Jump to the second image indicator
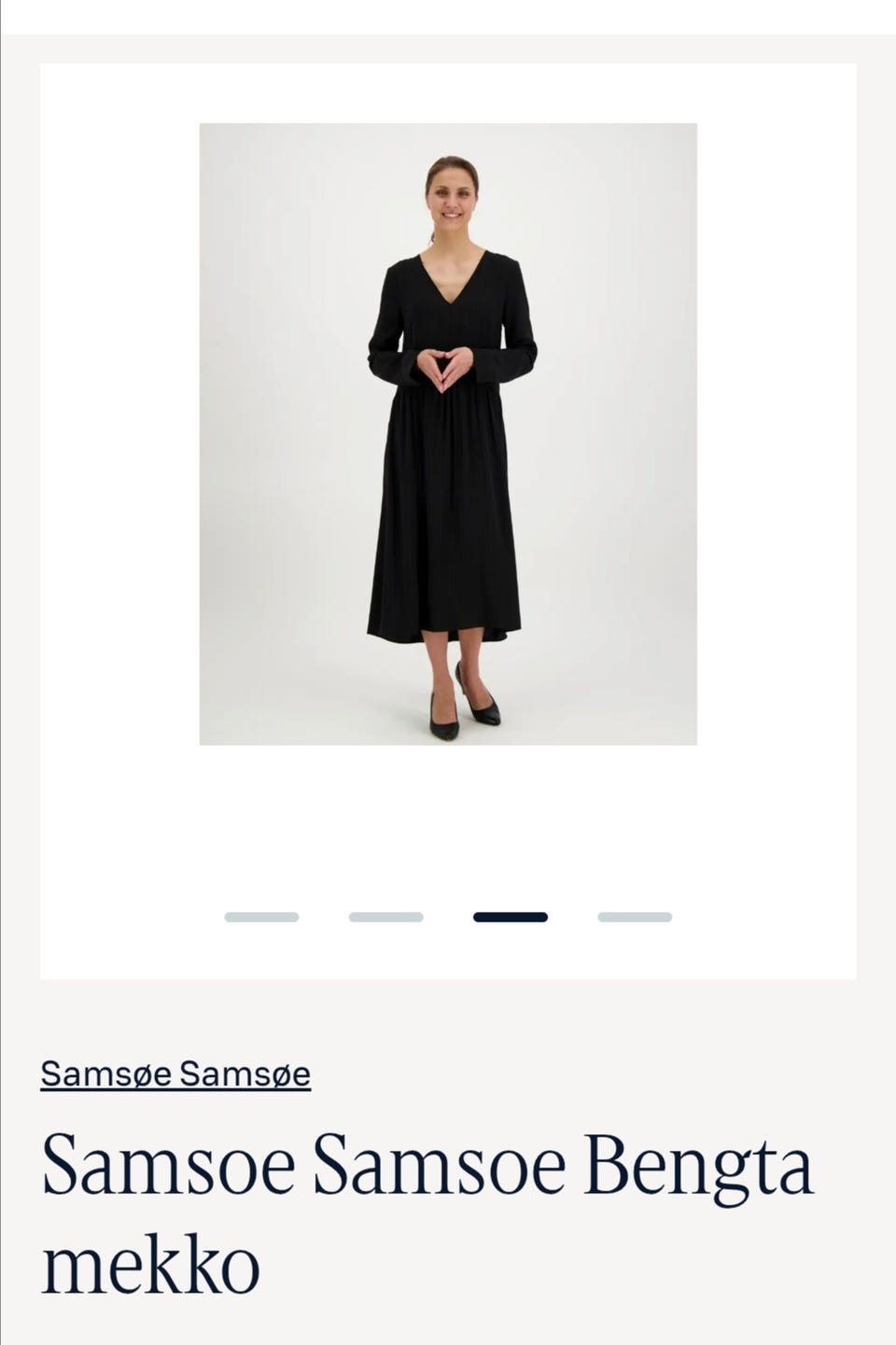 pyautogui.click(x=385, y=918)
